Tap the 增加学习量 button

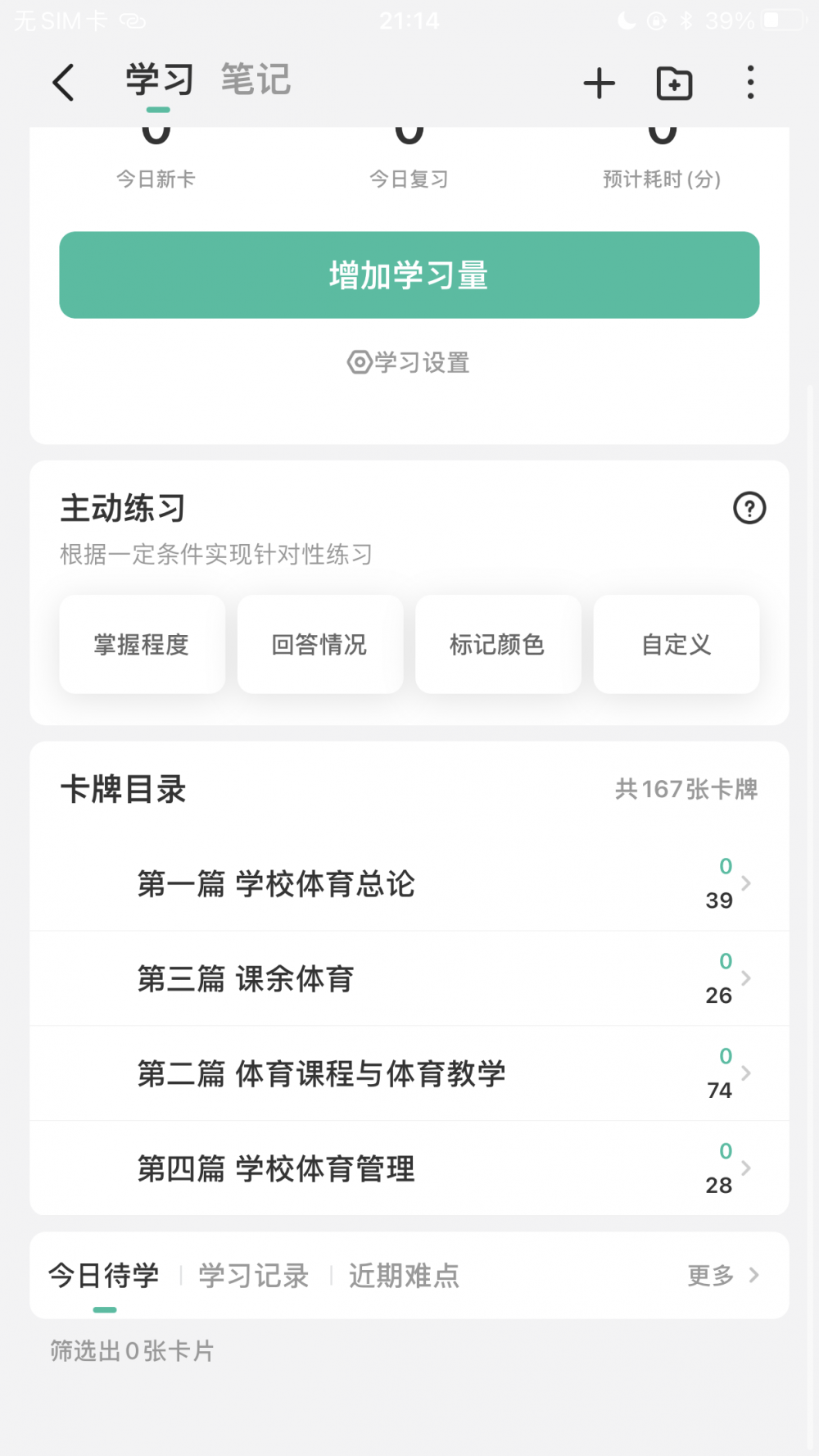(x=409, y=274)
